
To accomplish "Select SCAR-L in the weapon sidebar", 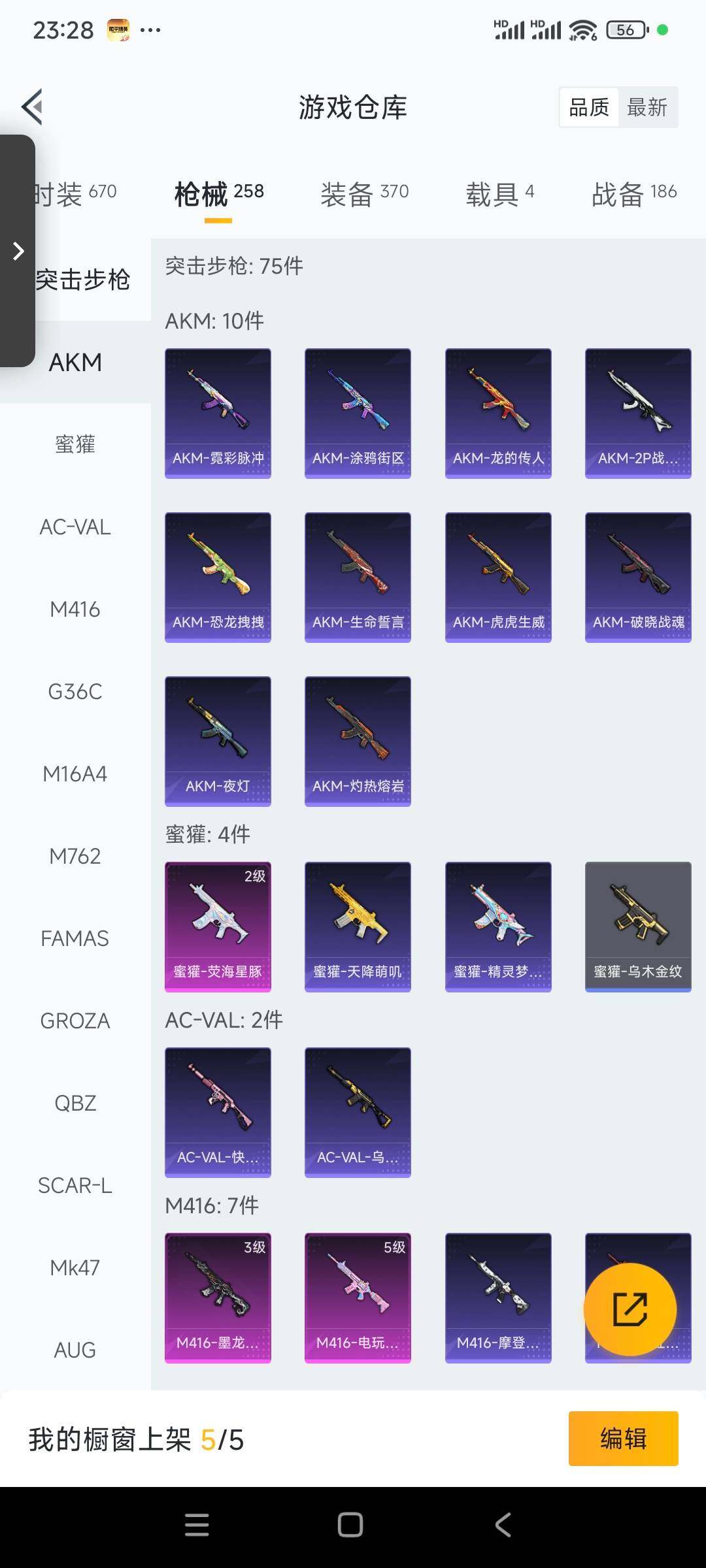I will pyautogui.click(x=75, y=1185).
